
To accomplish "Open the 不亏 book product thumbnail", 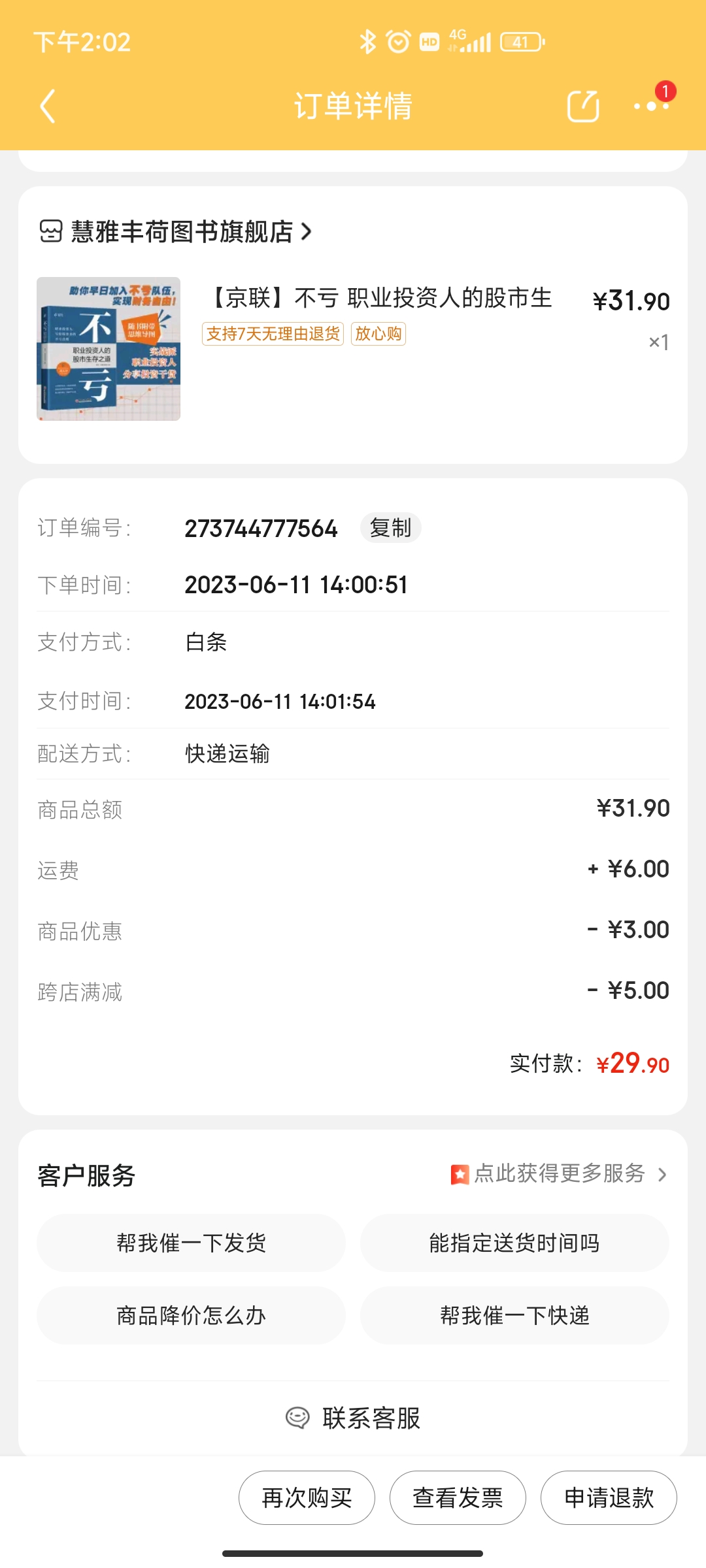I will click(x=109, y=349).
